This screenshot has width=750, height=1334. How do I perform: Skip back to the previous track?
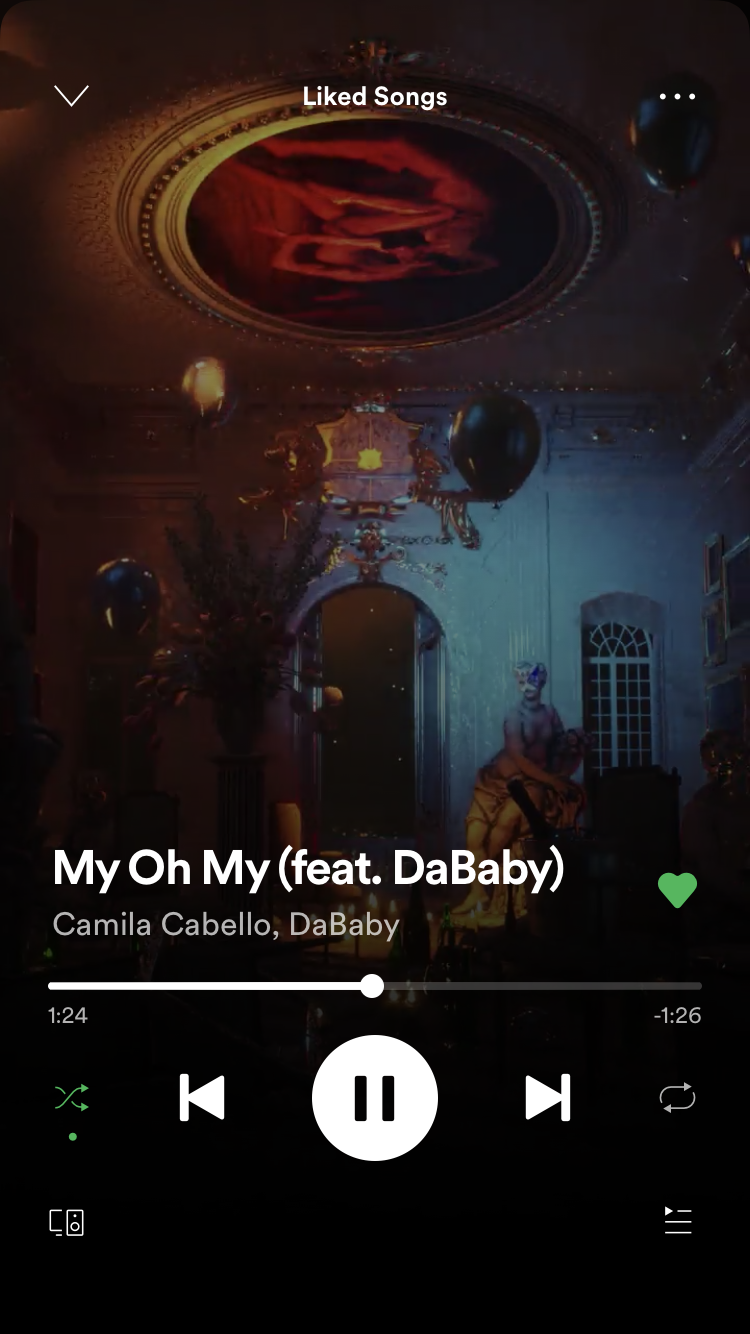click(202, 1098)
